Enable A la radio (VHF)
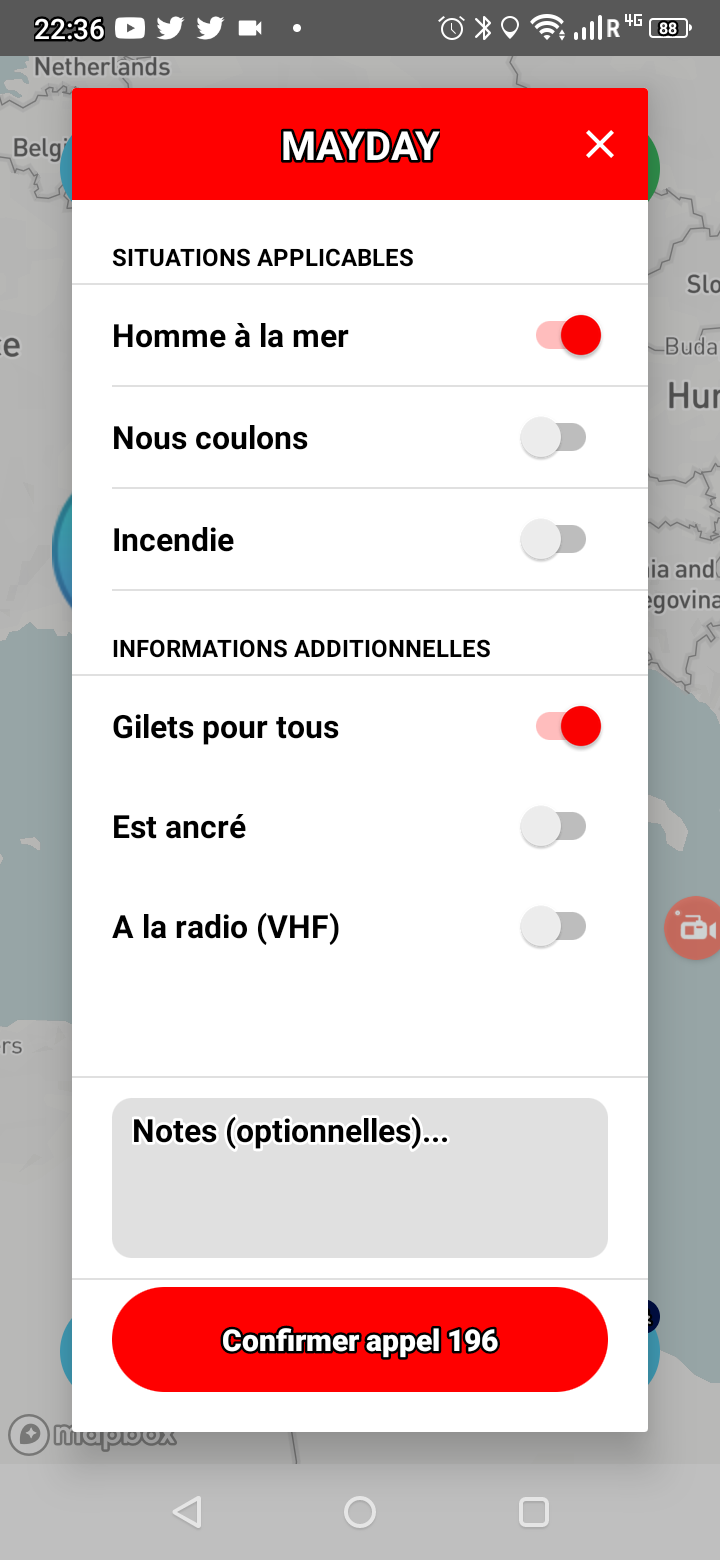720x1560 pixels. [x=554, y=927]
